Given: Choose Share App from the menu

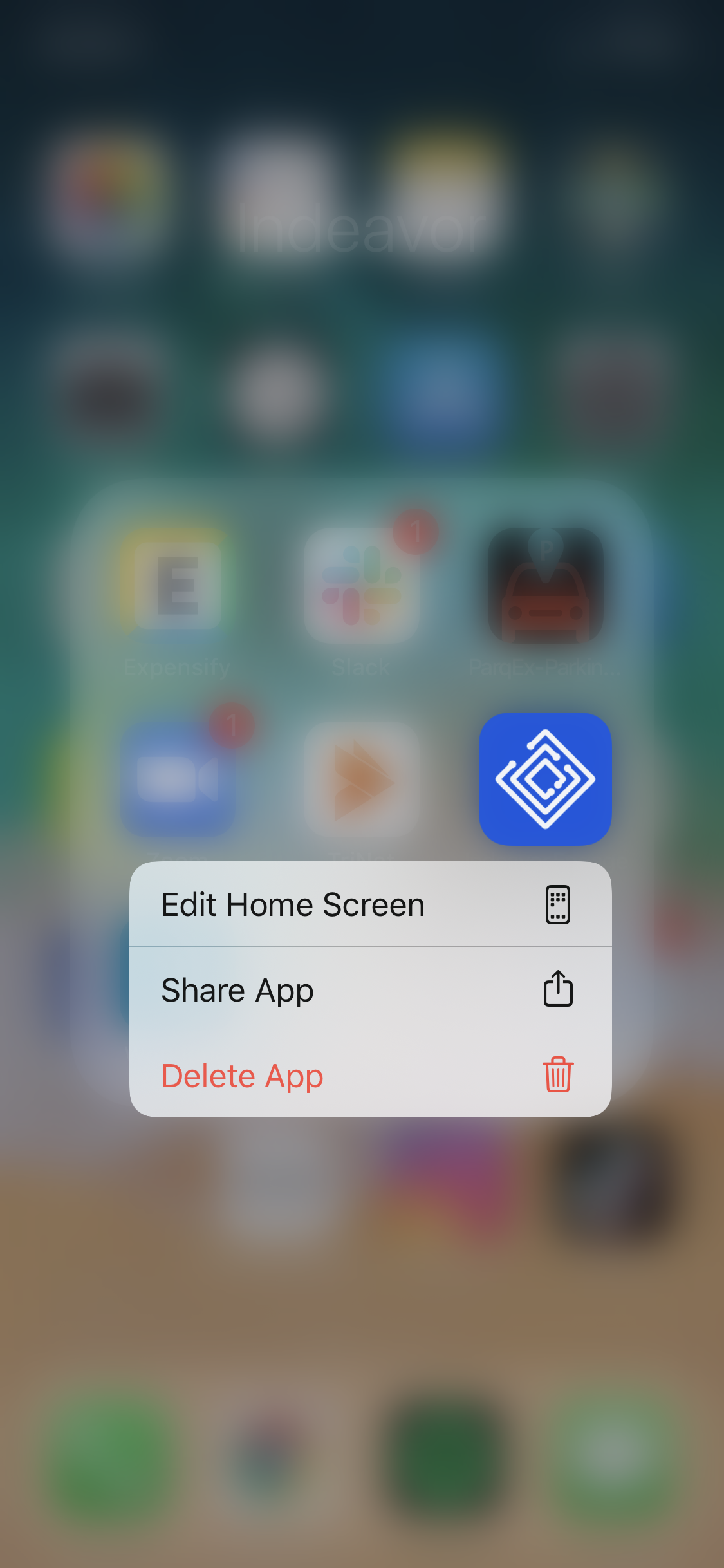Looking at the screenshot, I should pyautogui.click(x=370, y=990).
